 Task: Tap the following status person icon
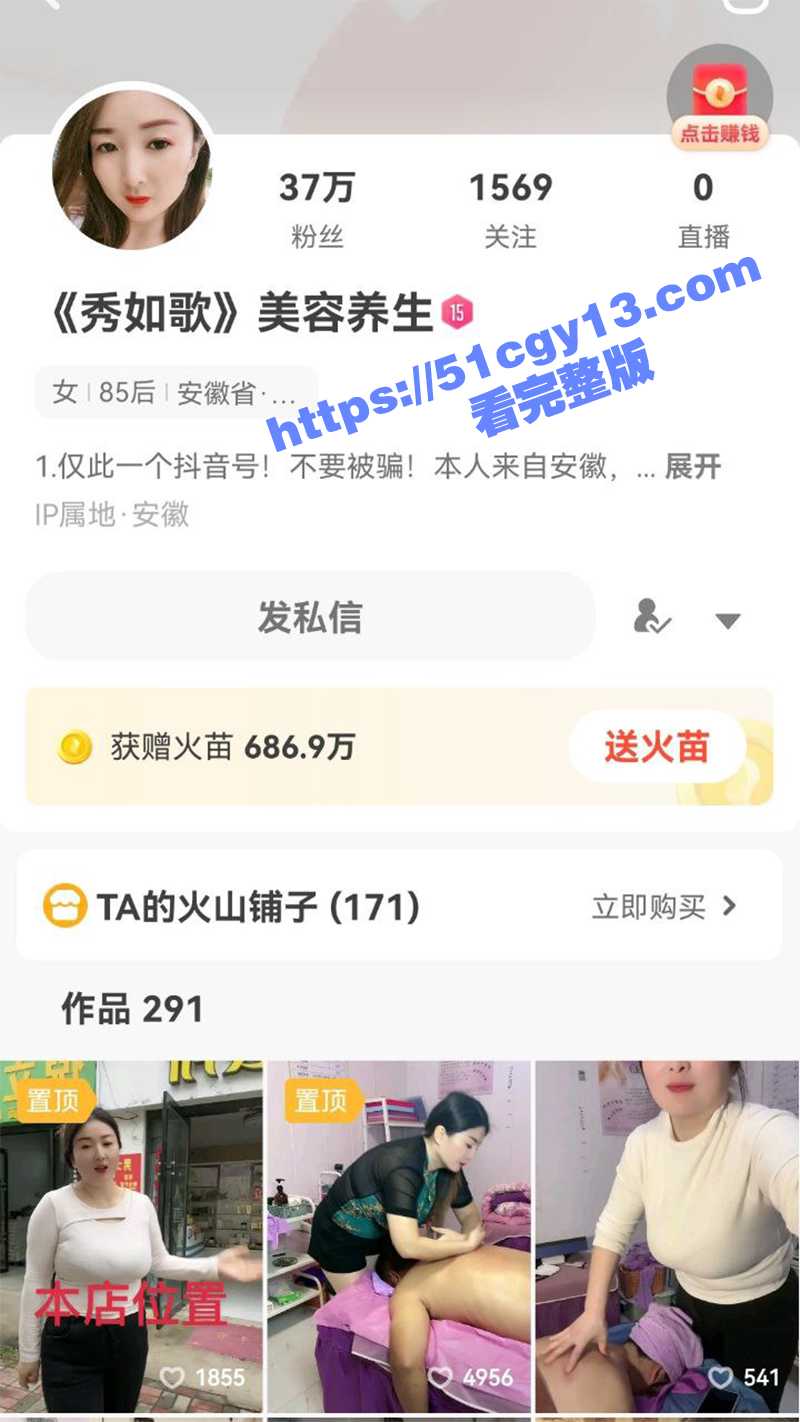tap(652, 618)
